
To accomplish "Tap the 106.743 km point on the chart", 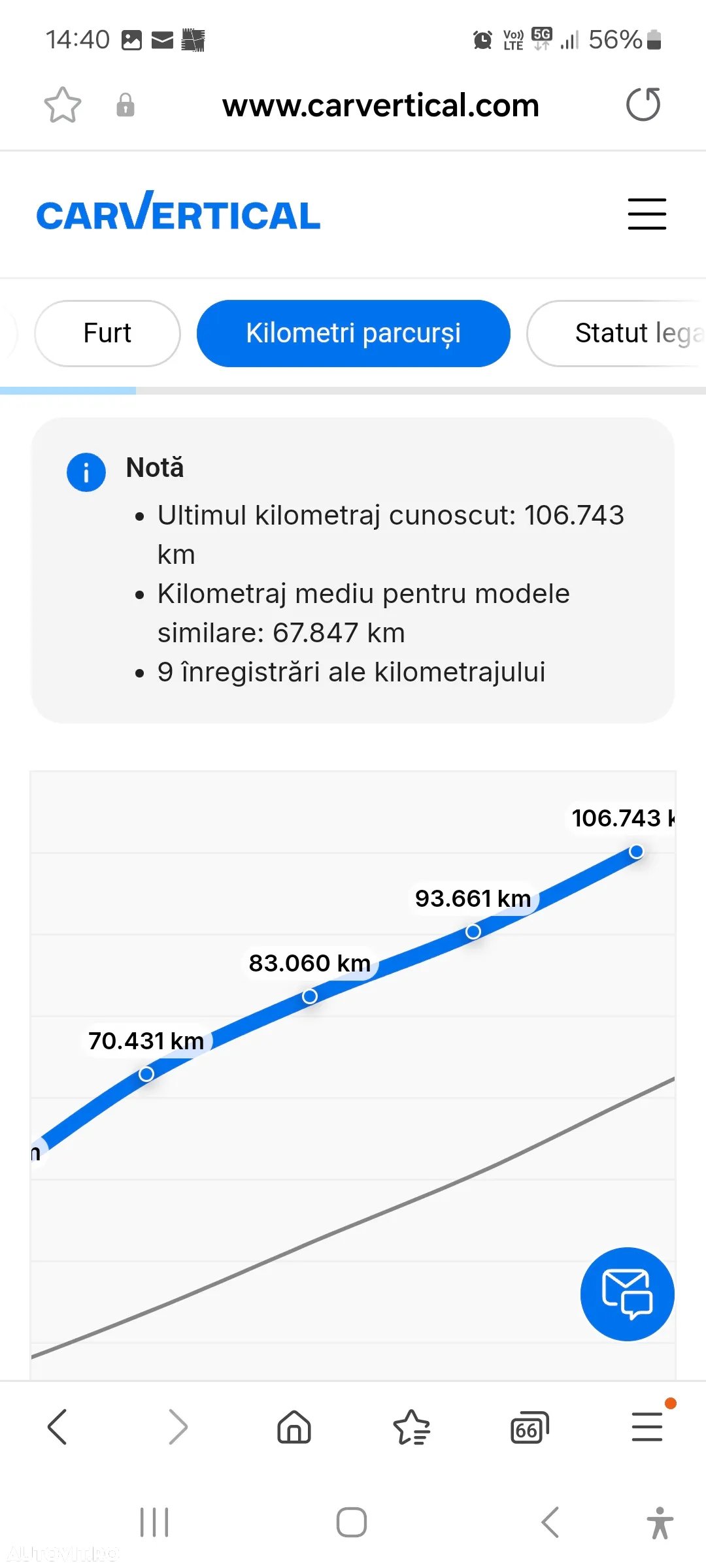I will 636,851.
